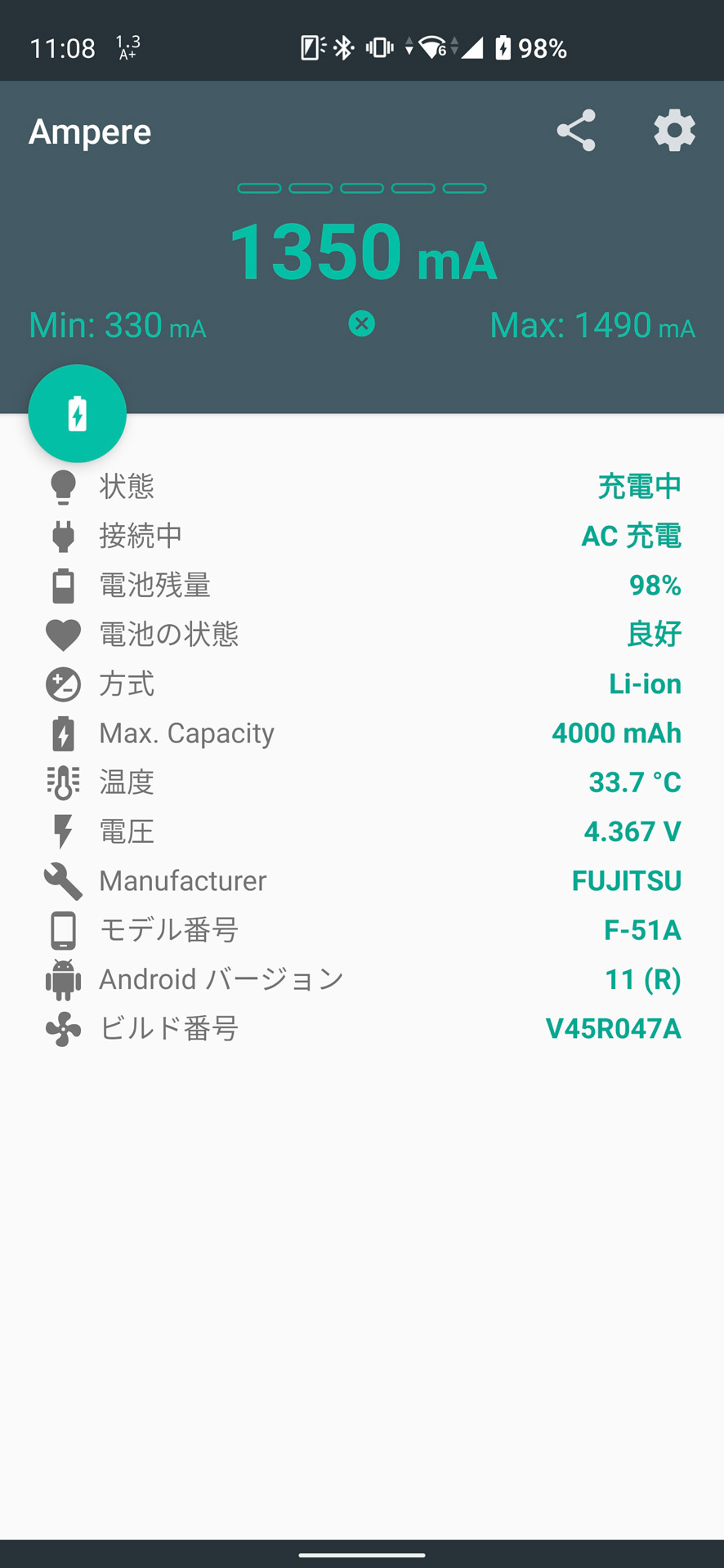
Task: Reset readings via the circular X button
Action: pos(361,323)
